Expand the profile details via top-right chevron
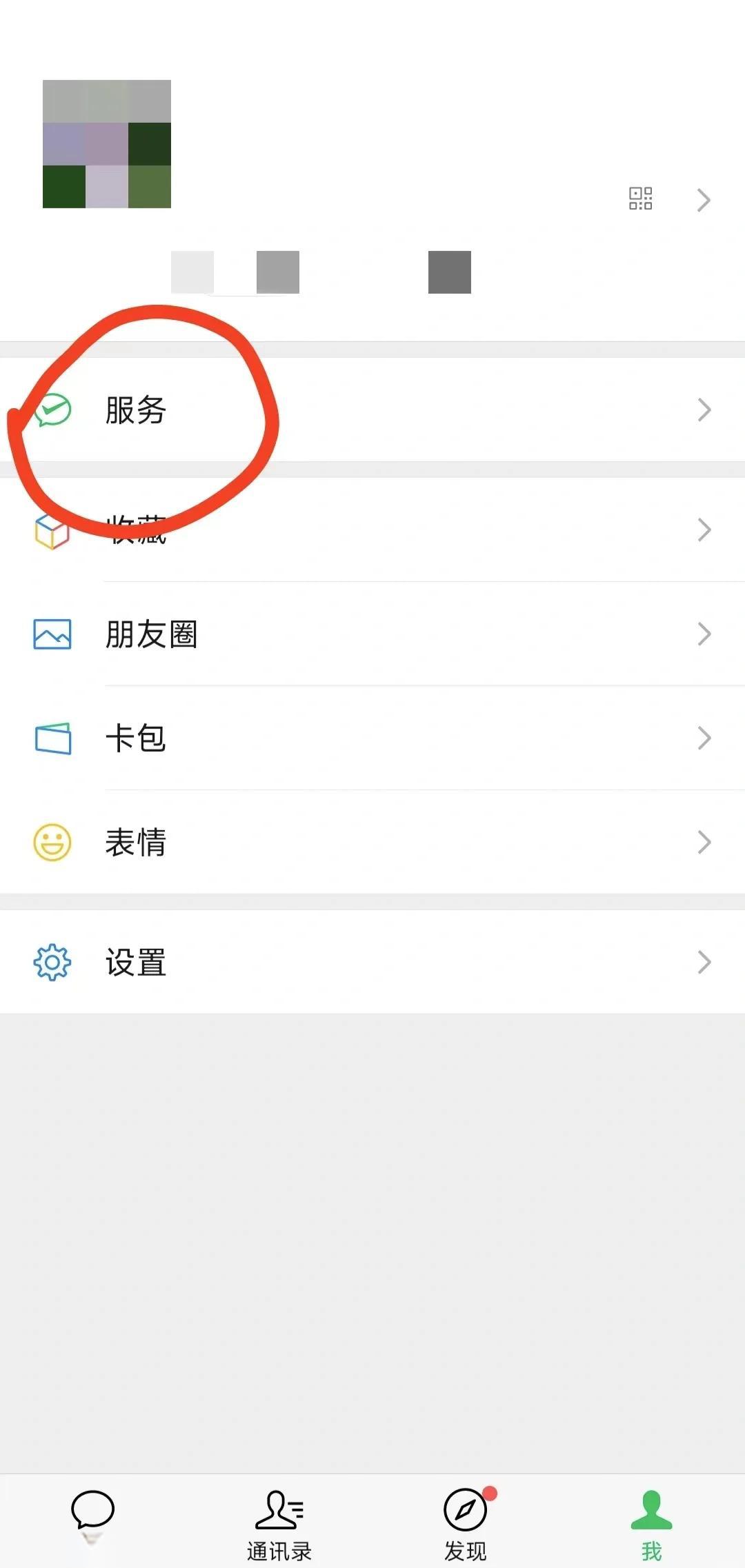Image resolution: width=745 pixels, height=1568 pixels. 704,199
